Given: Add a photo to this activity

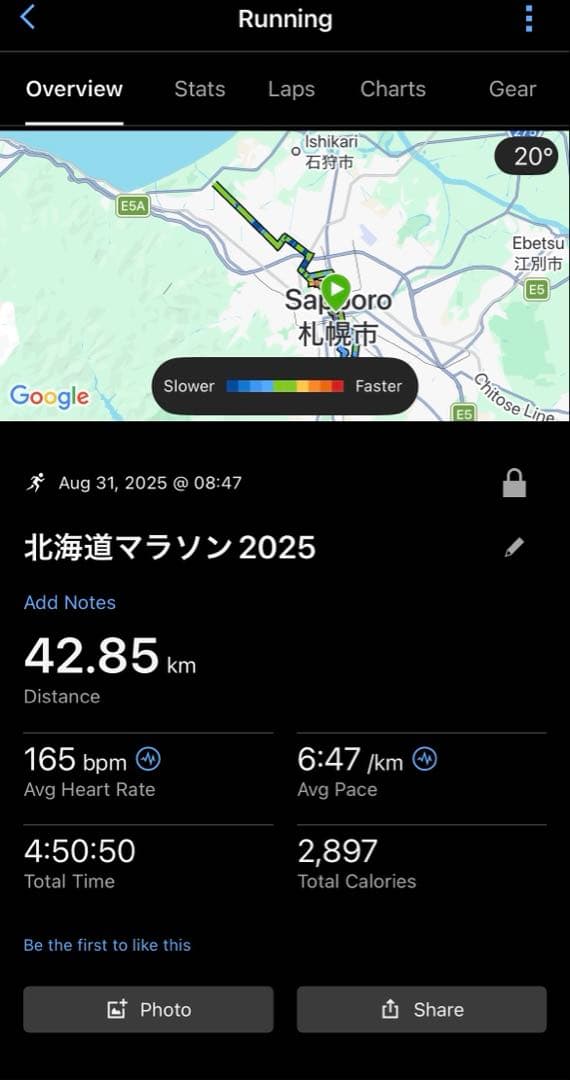Looking at the screenshot, I should tap(148, 1009).
